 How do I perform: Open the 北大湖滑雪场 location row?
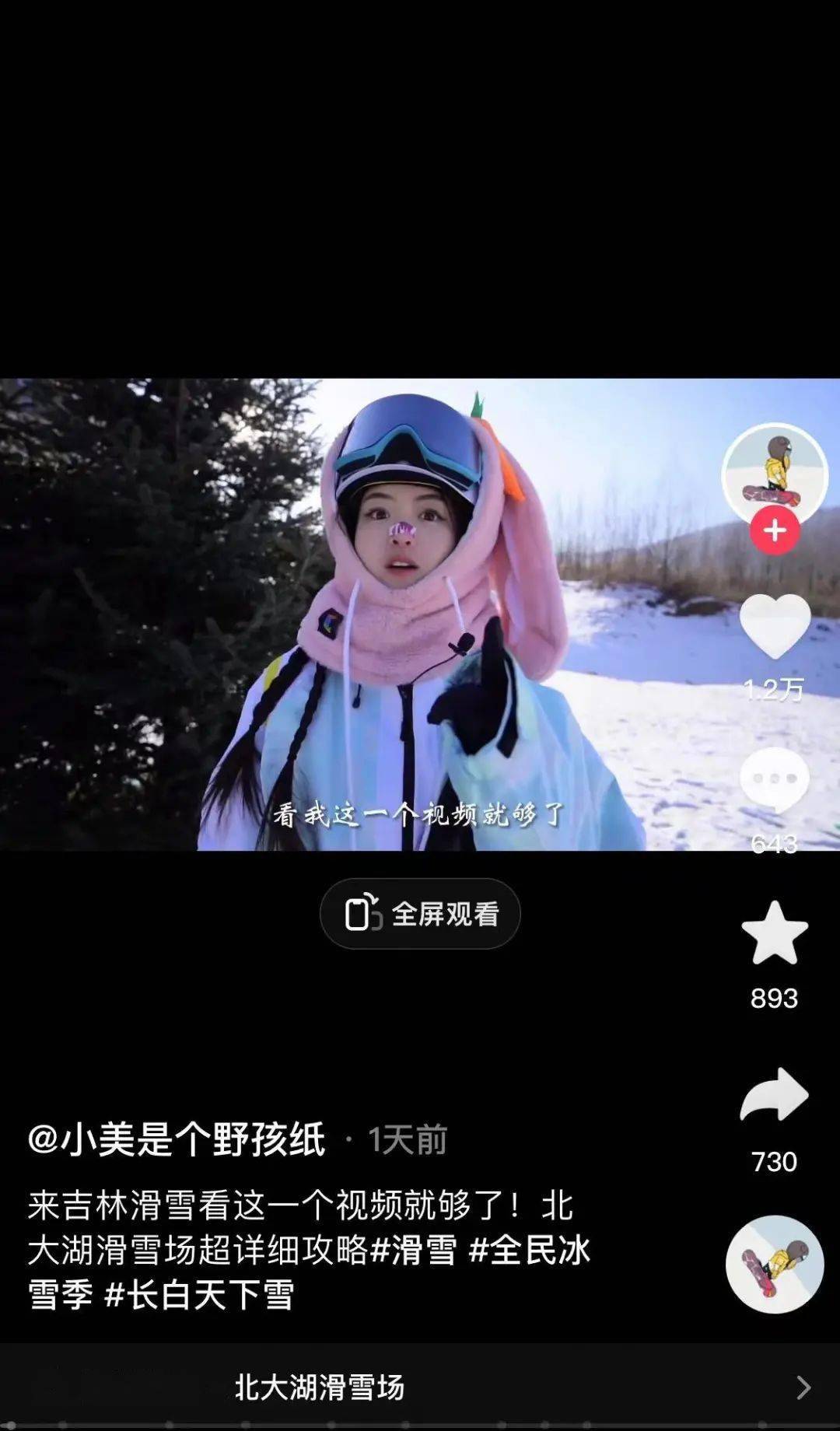coord(420,1387)
